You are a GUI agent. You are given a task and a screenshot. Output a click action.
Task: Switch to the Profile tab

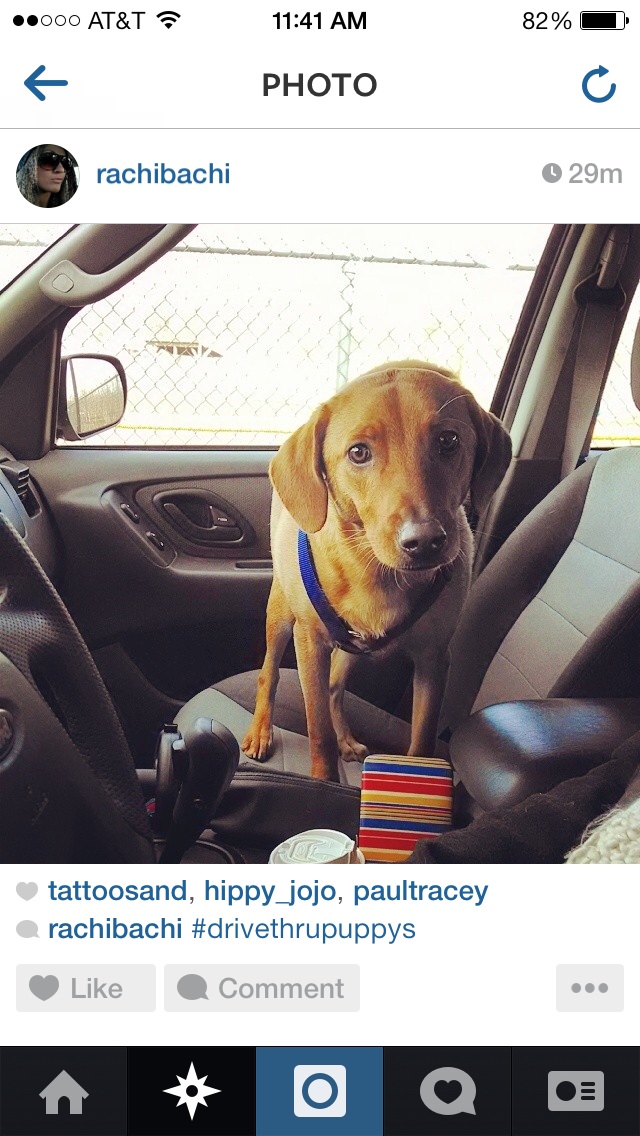point(576,1091)
